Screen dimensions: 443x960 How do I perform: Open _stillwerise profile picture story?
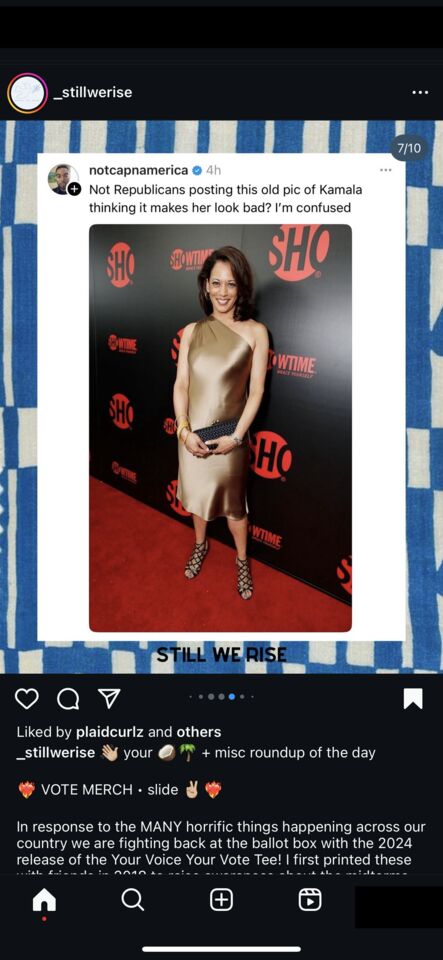[x=28, y=93]
